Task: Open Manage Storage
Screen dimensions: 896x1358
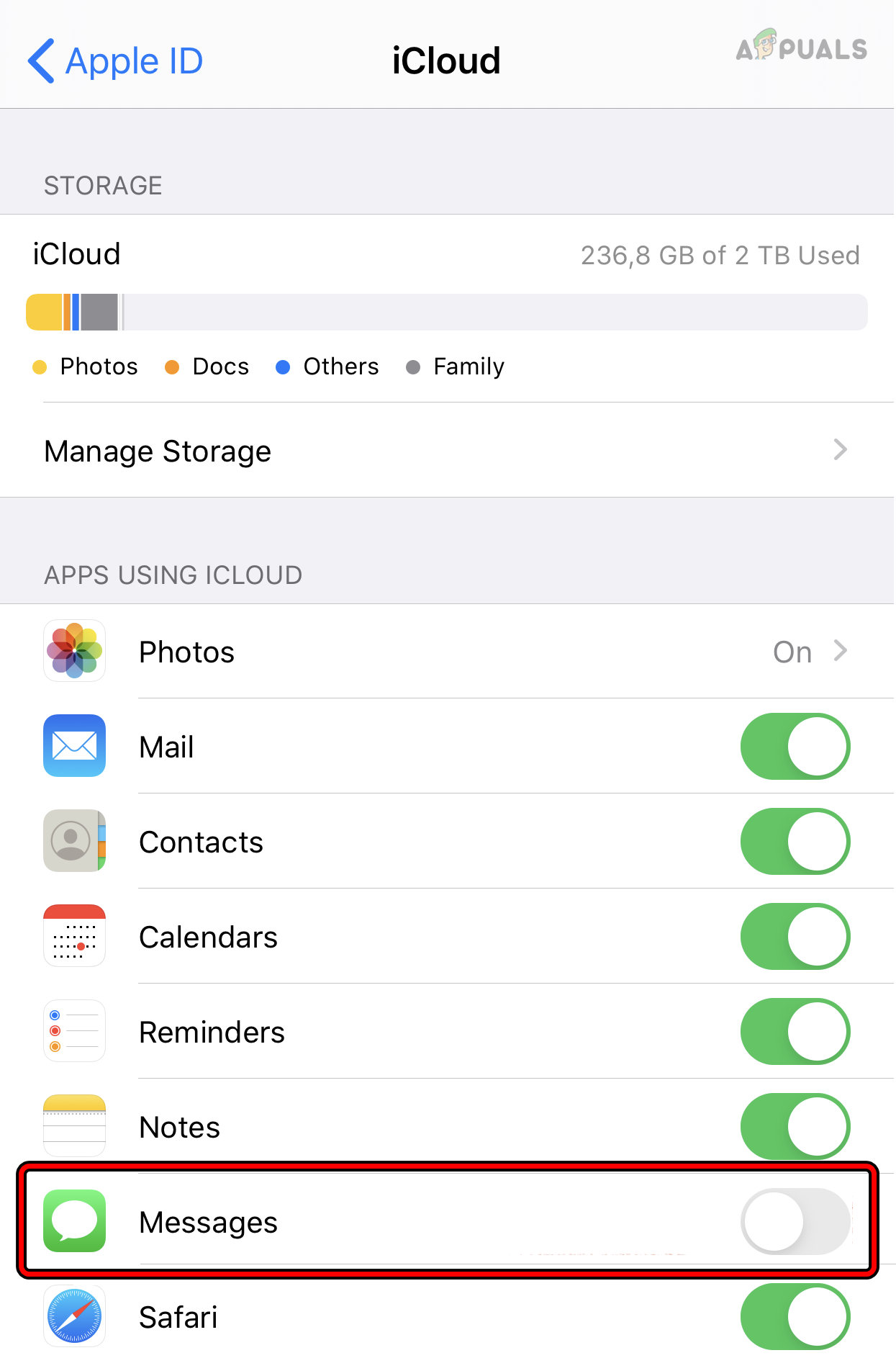Action: click(157, 451)
